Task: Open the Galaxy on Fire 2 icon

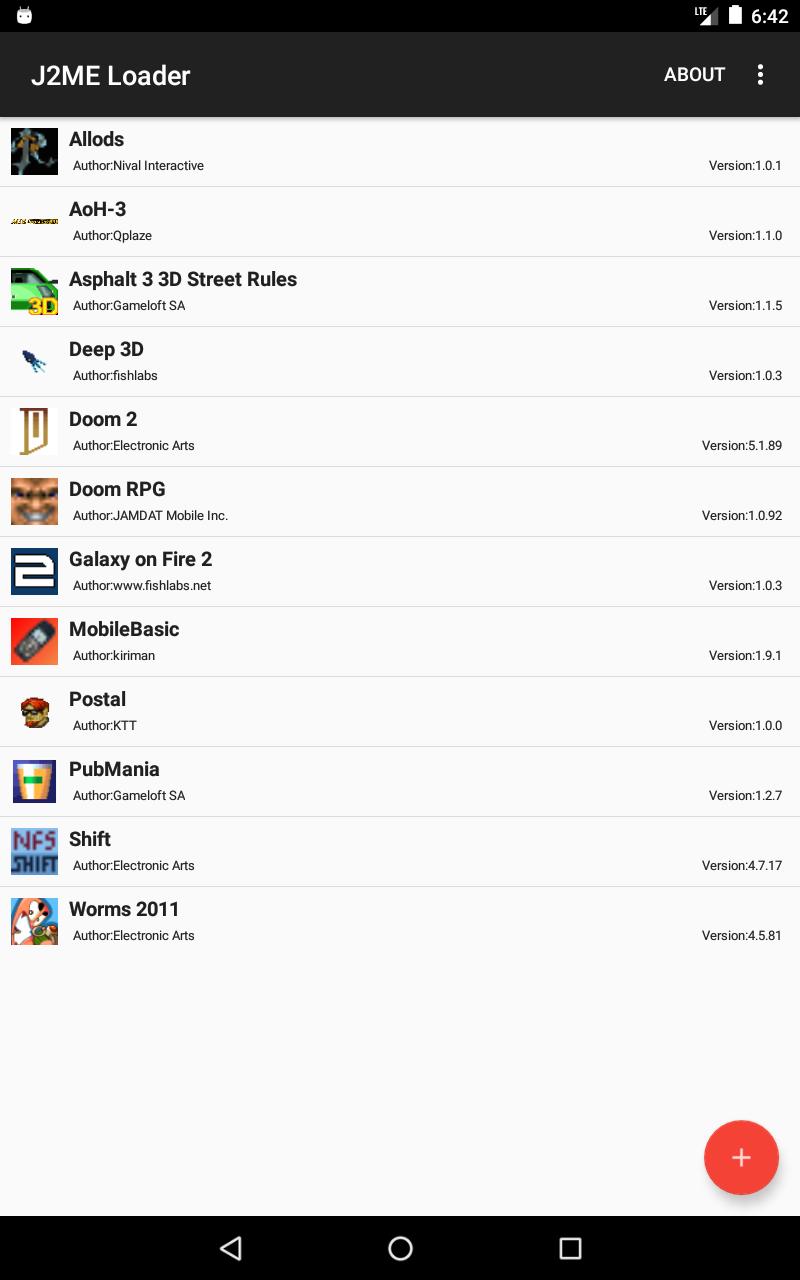Action: (x=34, y=571)
